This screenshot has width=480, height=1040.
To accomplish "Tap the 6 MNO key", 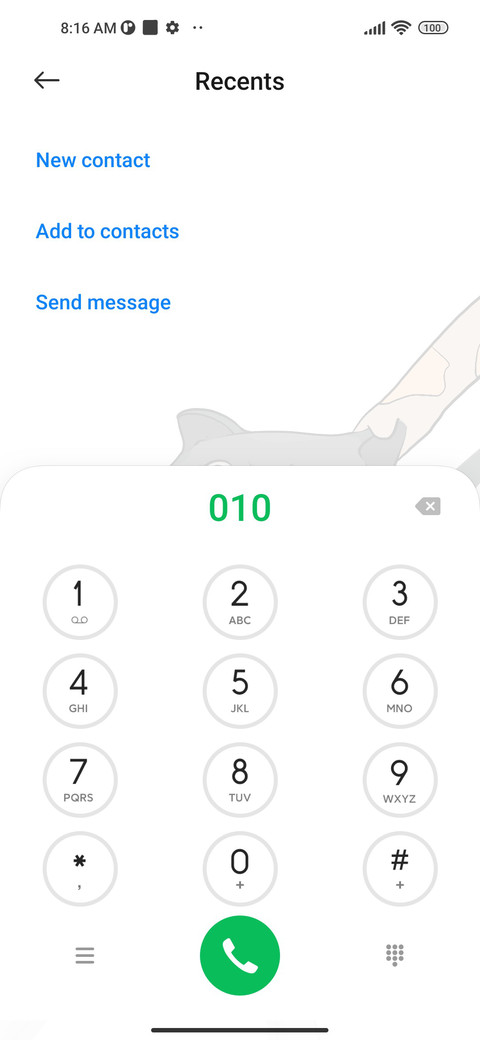I will coord(400,691).
